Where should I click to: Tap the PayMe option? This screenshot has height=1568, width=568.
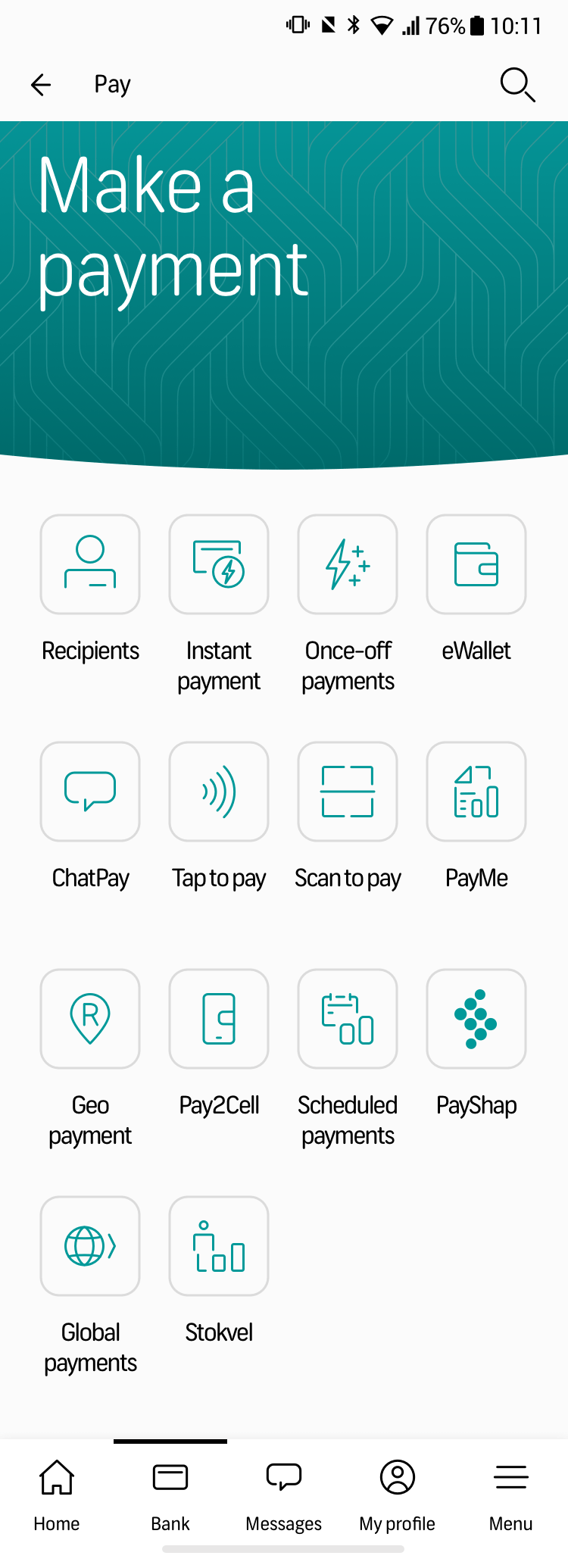point(476,792)
